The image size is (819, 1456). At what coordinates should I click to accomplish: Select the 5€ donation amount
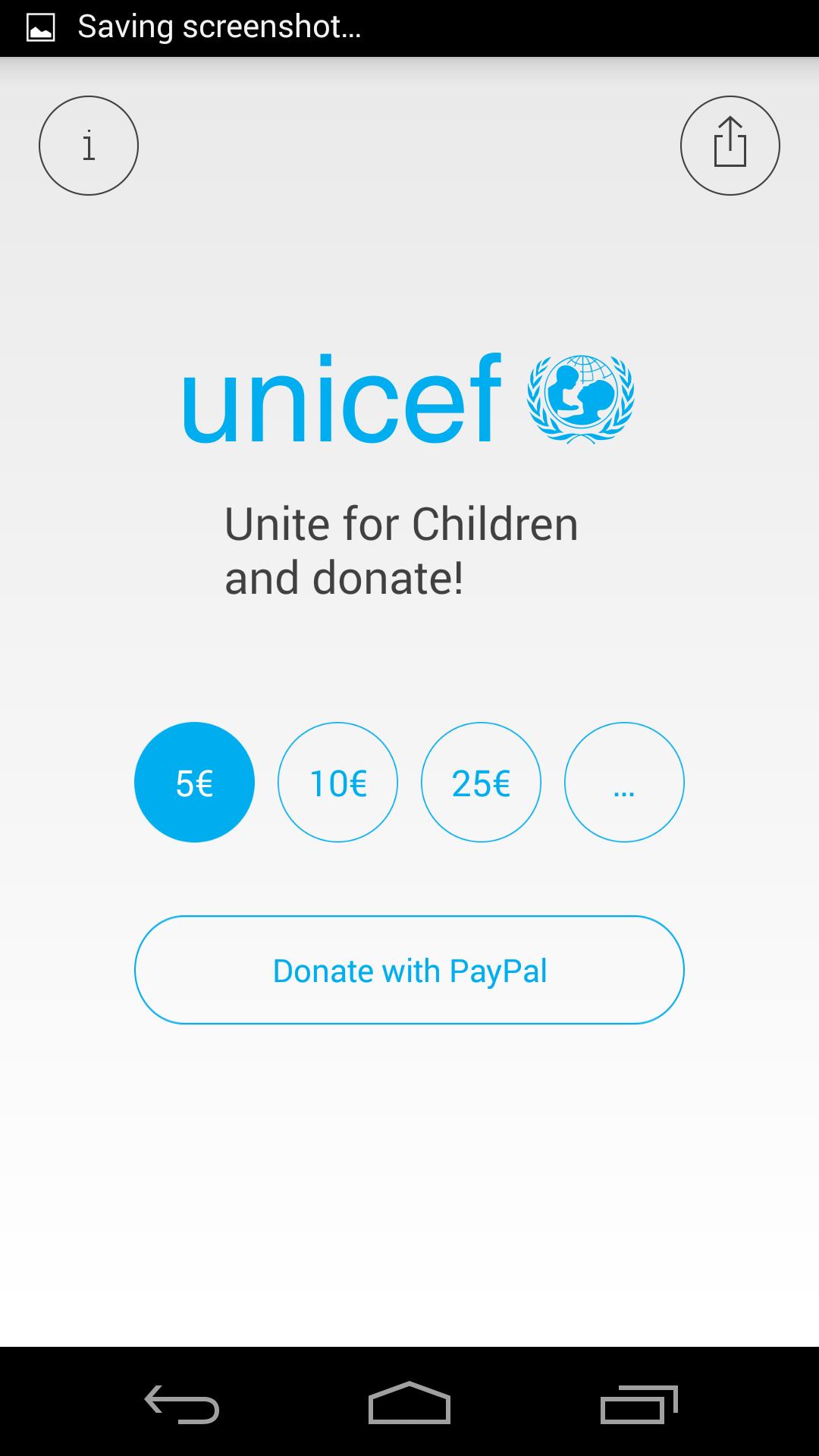click(194, 782)
